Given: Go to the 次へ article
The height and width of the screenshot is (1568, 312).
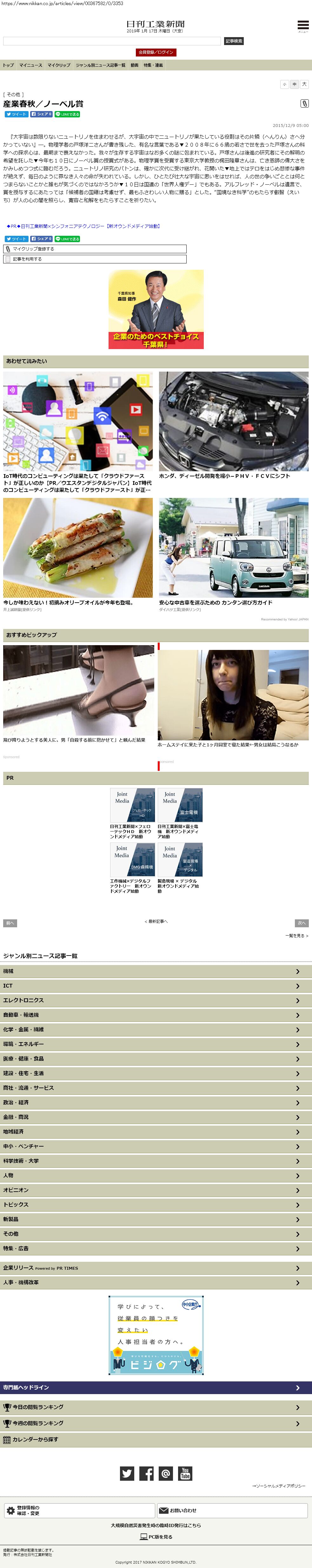Looking at the screenshot, I should click(302, 923).
